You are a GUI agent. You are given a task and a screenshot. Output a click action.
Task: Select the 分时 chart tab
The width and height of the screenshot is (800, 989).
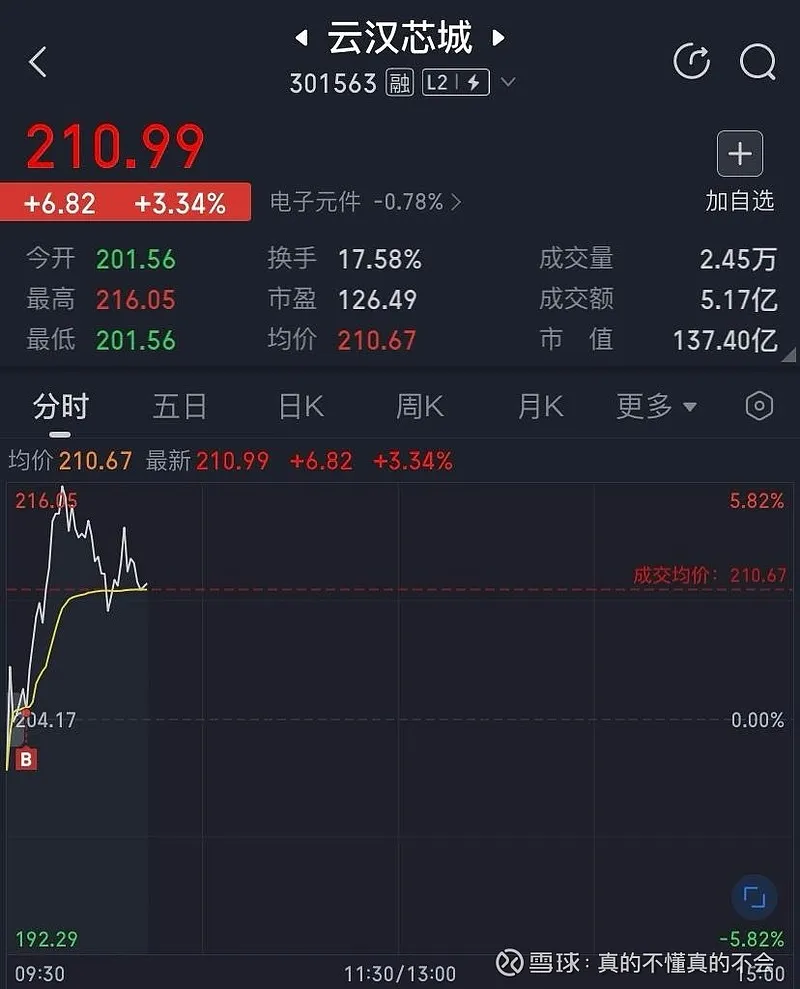click(x=61, y=406)
